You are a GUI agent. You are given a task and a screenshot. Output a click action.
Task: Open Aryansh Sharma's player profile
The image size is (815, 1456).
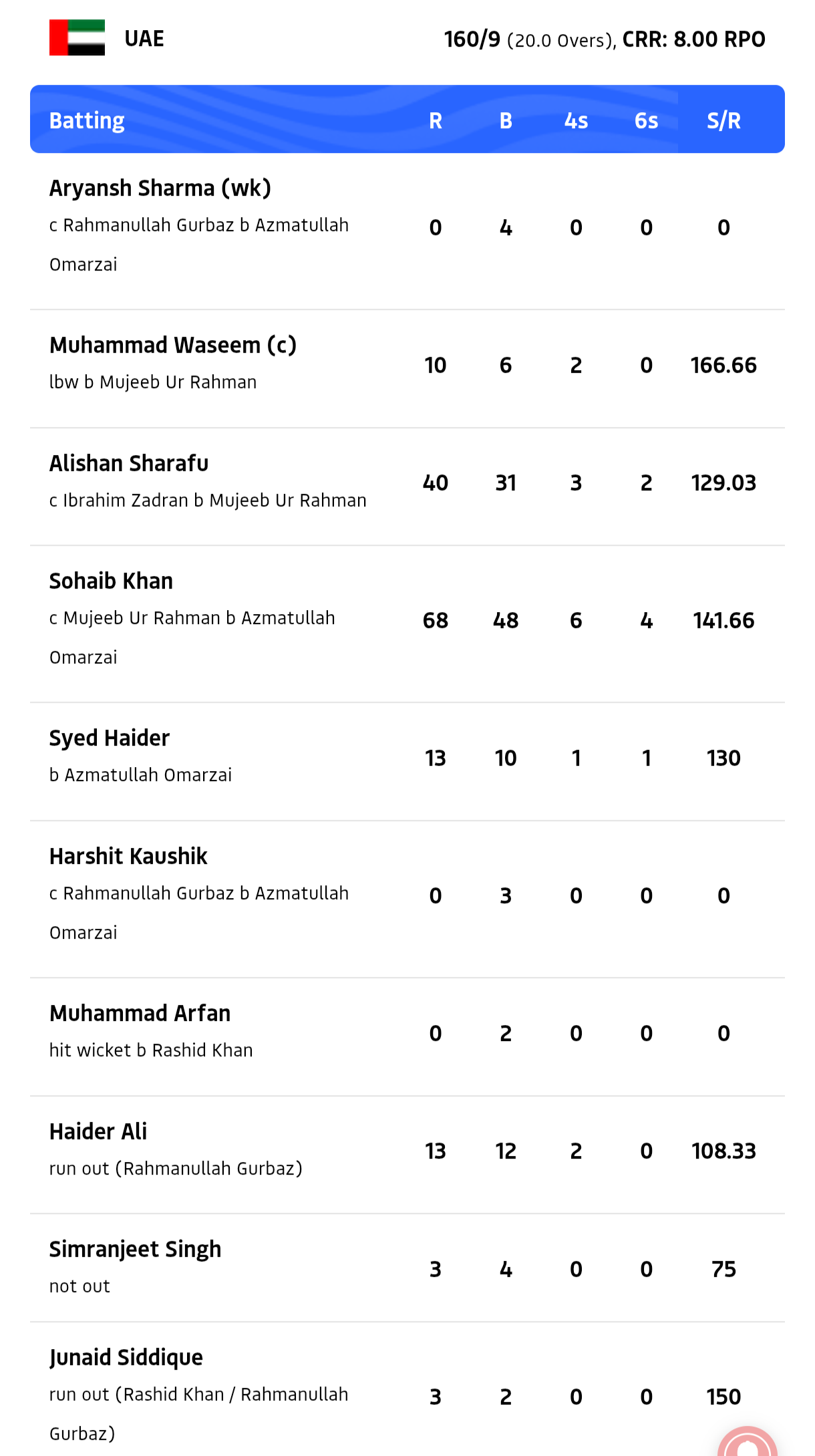pyautogui.click(x=160, y=188)
